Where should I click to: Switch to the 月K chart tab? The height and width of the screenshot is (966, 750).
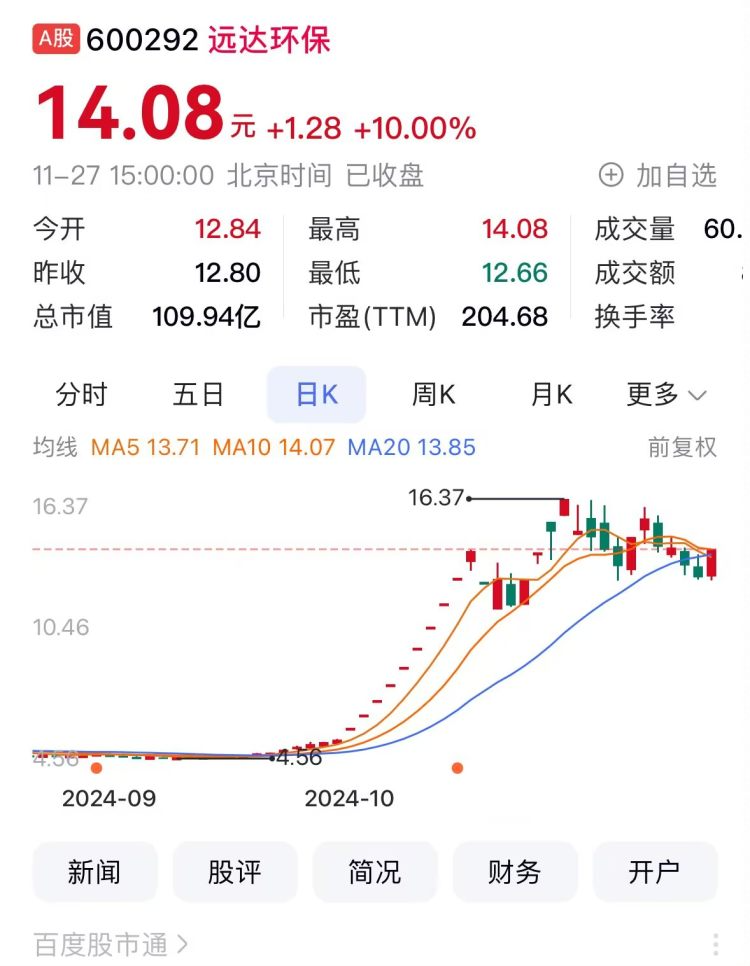(x=551, y=395)
